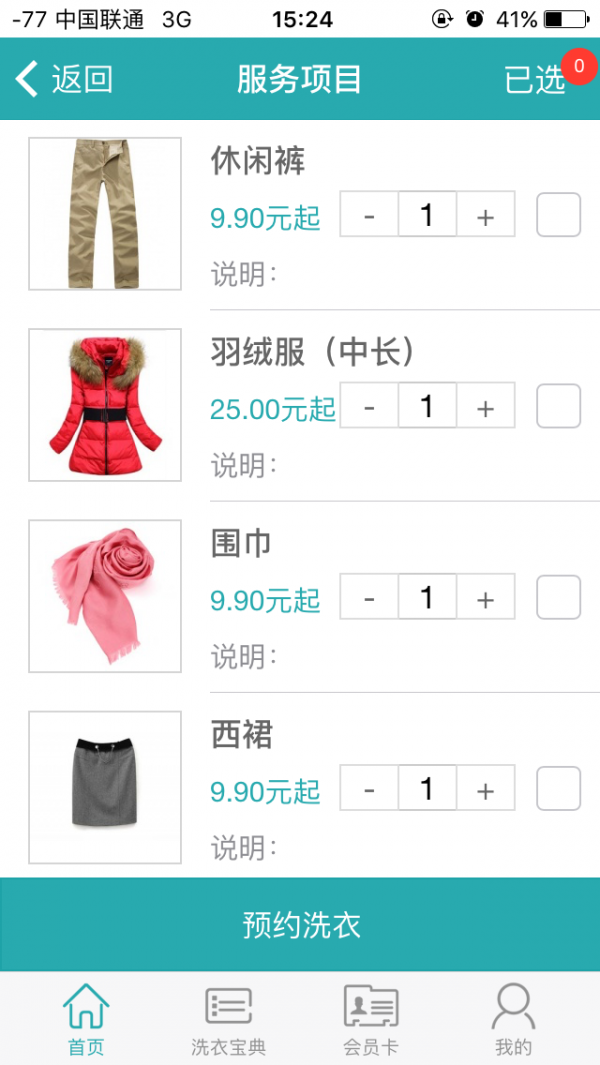
Task: Check the 羽绒服（中长） checkbox
Action: coord(558,406)
